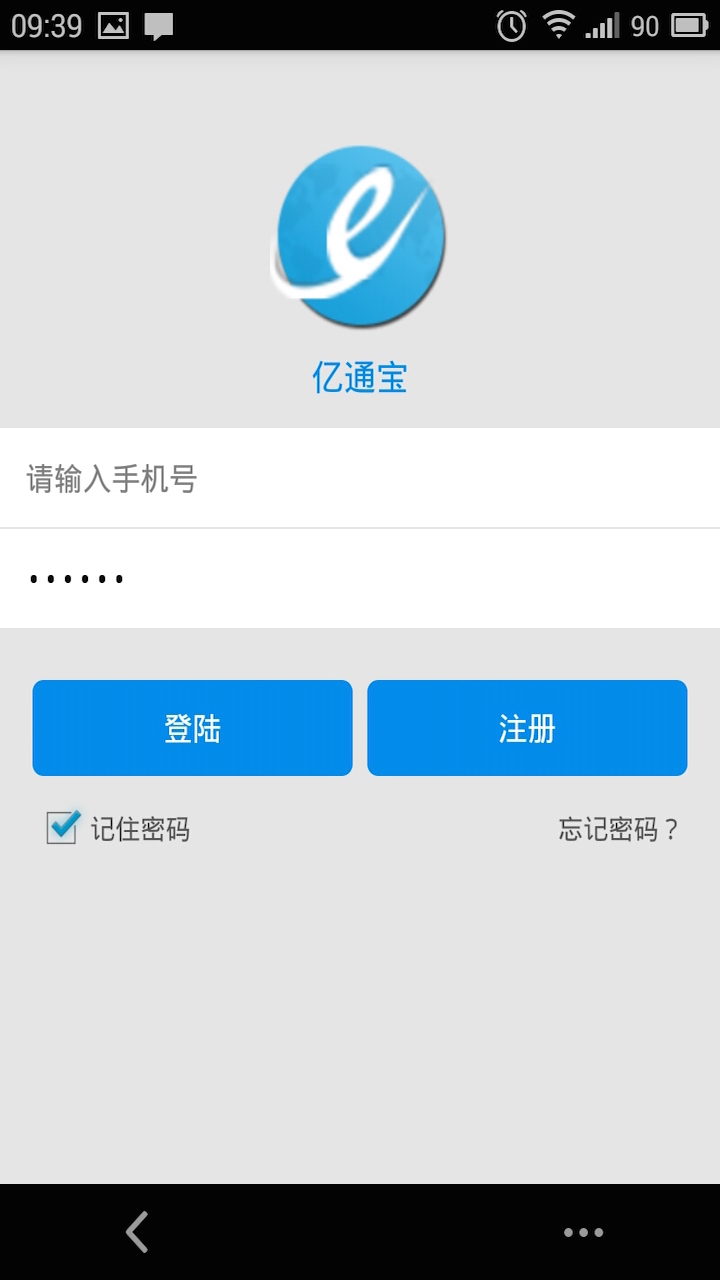Open the 忘记密码 forgot password link
Image resolution: width=720 pixels, height=1280 pixels.
point(618,829)
